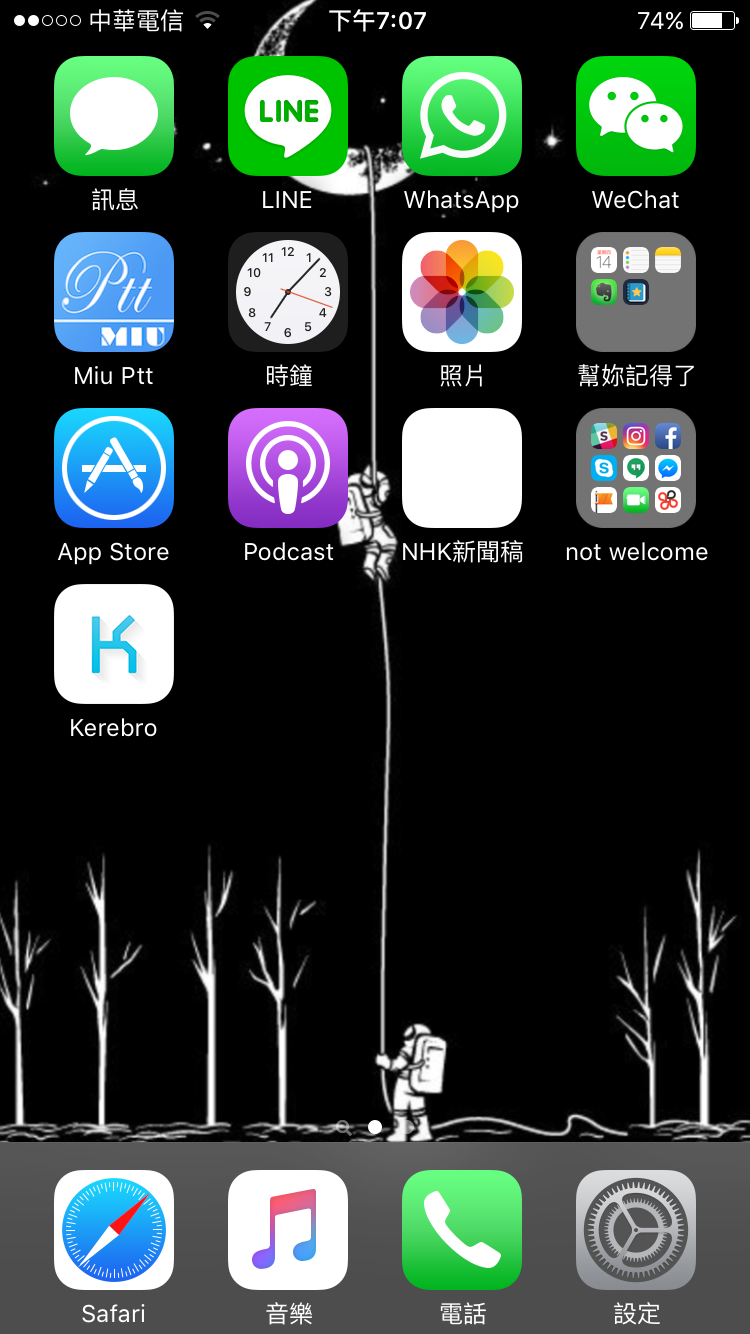750x1334 pixels.
Task: Launch WeChat
Action: click(x=636, y=116)
